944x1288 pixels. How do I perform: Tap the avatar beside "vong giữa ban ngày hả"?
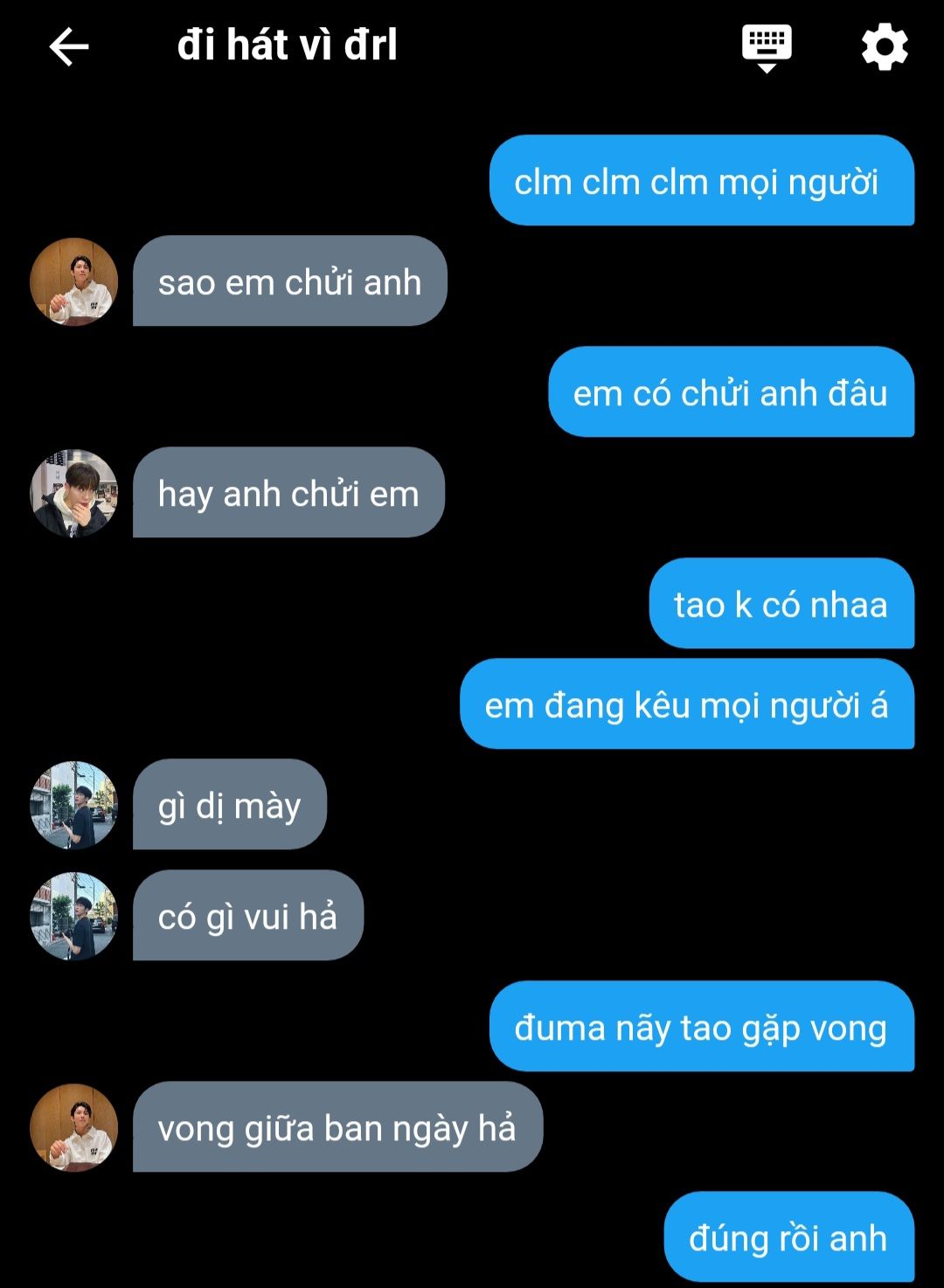coord(74,1127)
